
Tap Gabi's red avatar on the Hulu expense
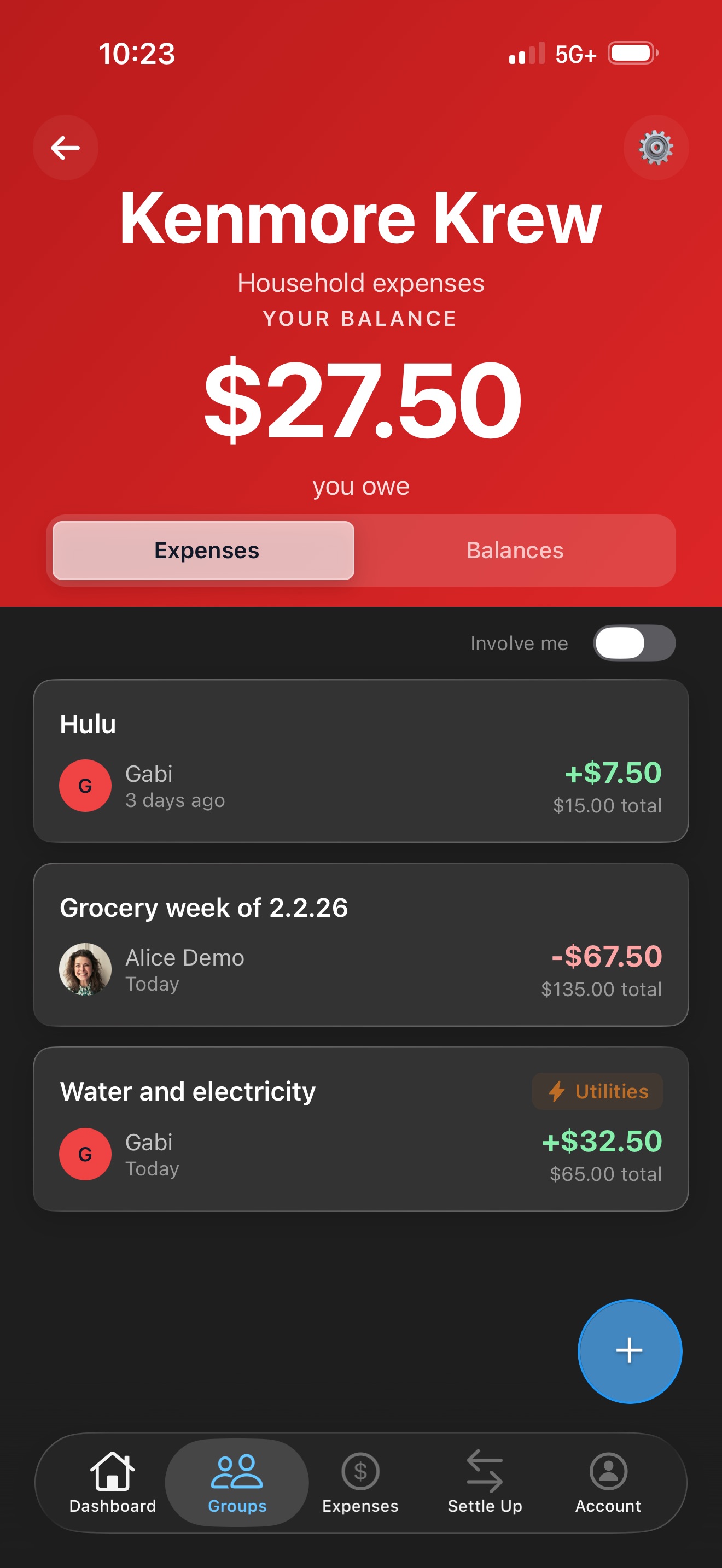coord(85,785)
